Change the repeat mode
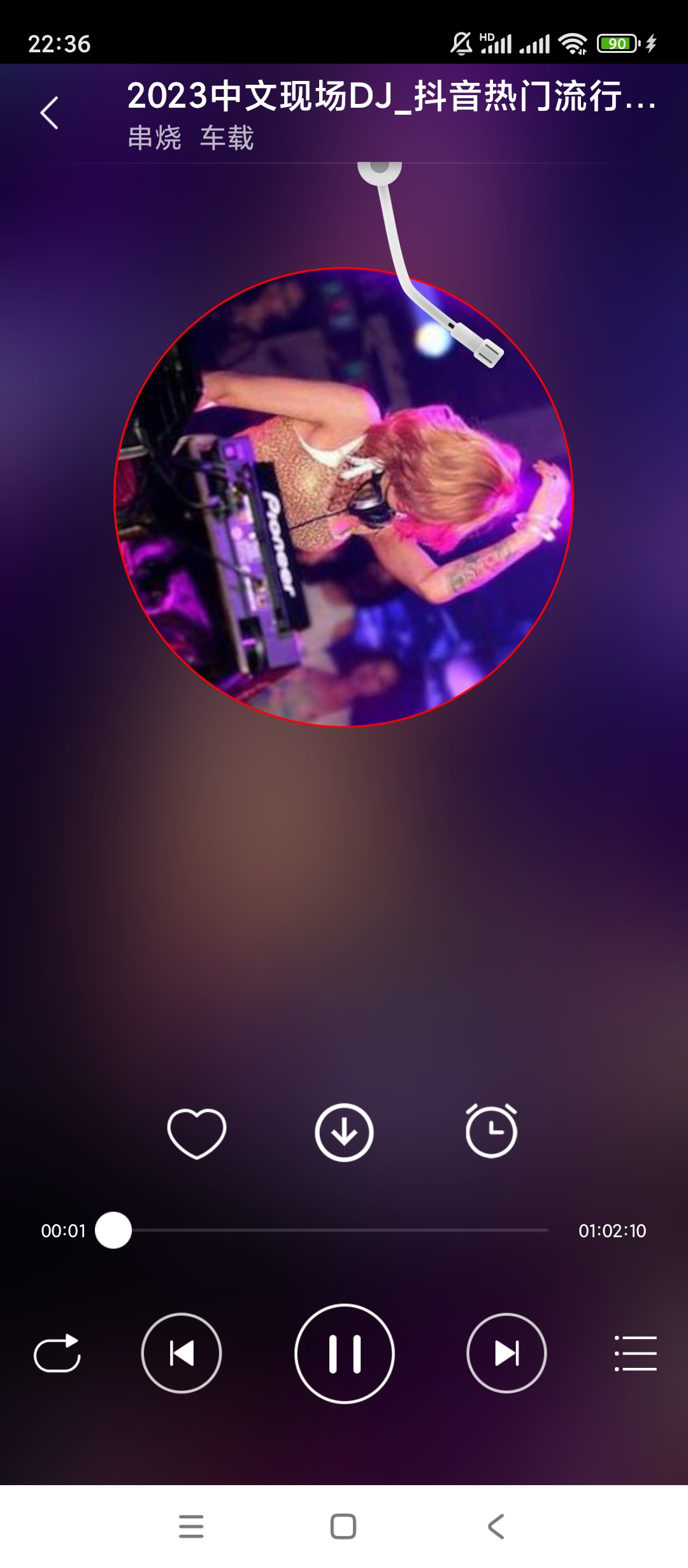This screenshot has width=688, height=1568. click(x=57, y=1353)
